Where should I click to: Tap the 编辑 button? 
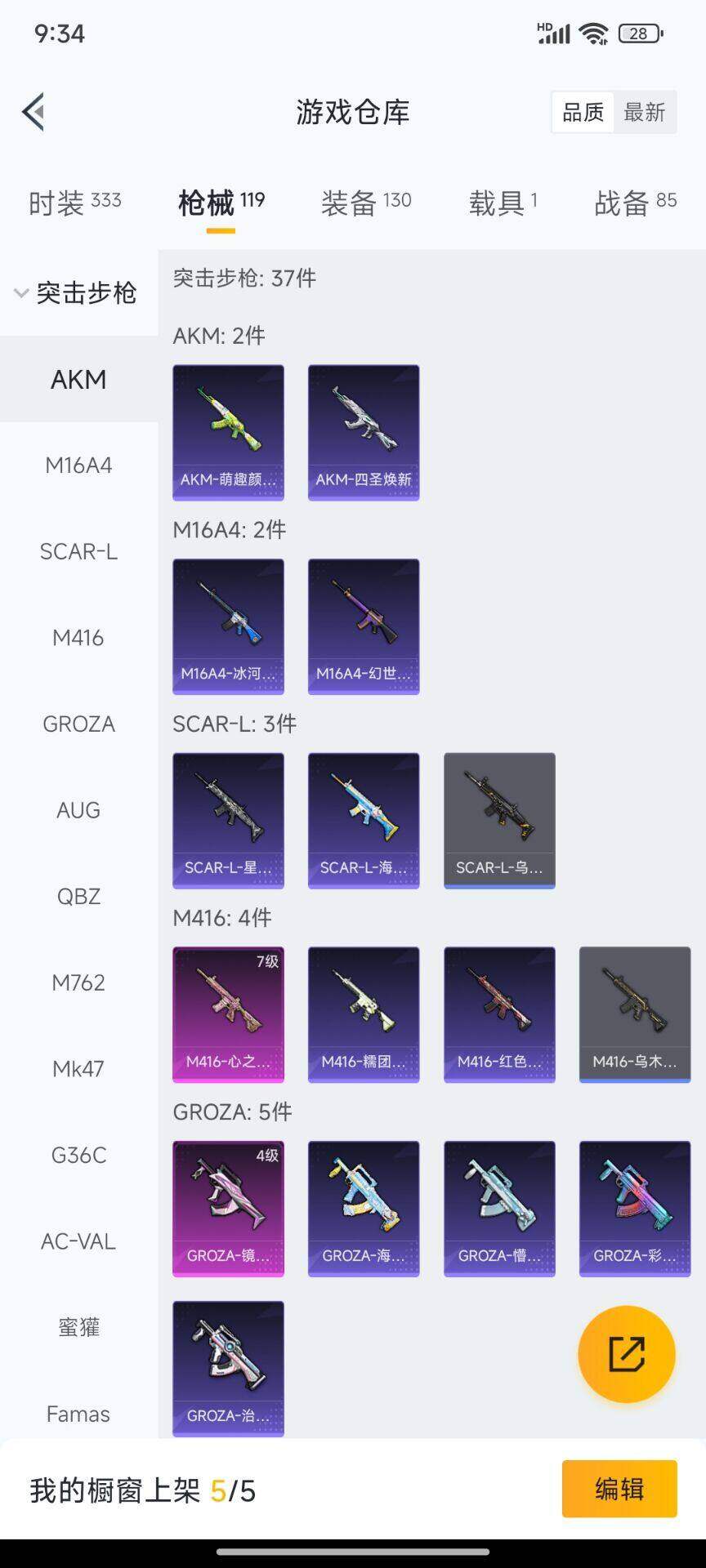619,1489
